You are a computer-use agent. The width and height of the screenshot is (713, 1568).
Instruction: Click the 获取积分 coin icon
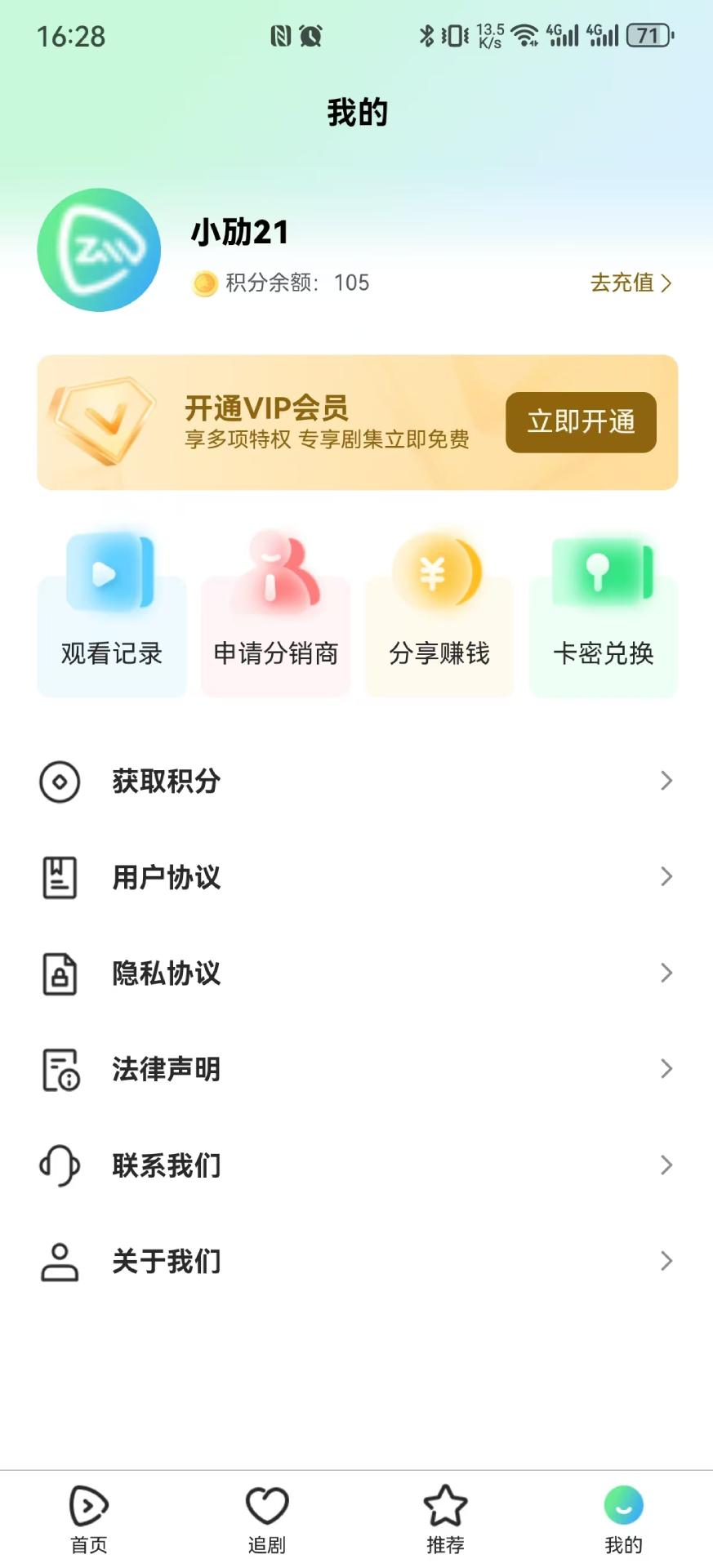tap(59, 782)
